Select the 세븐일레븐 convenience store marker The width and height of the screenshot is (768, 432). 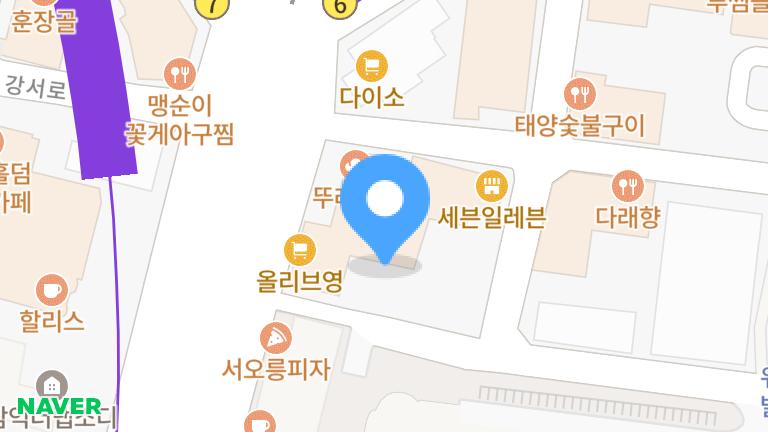(490, 184)
